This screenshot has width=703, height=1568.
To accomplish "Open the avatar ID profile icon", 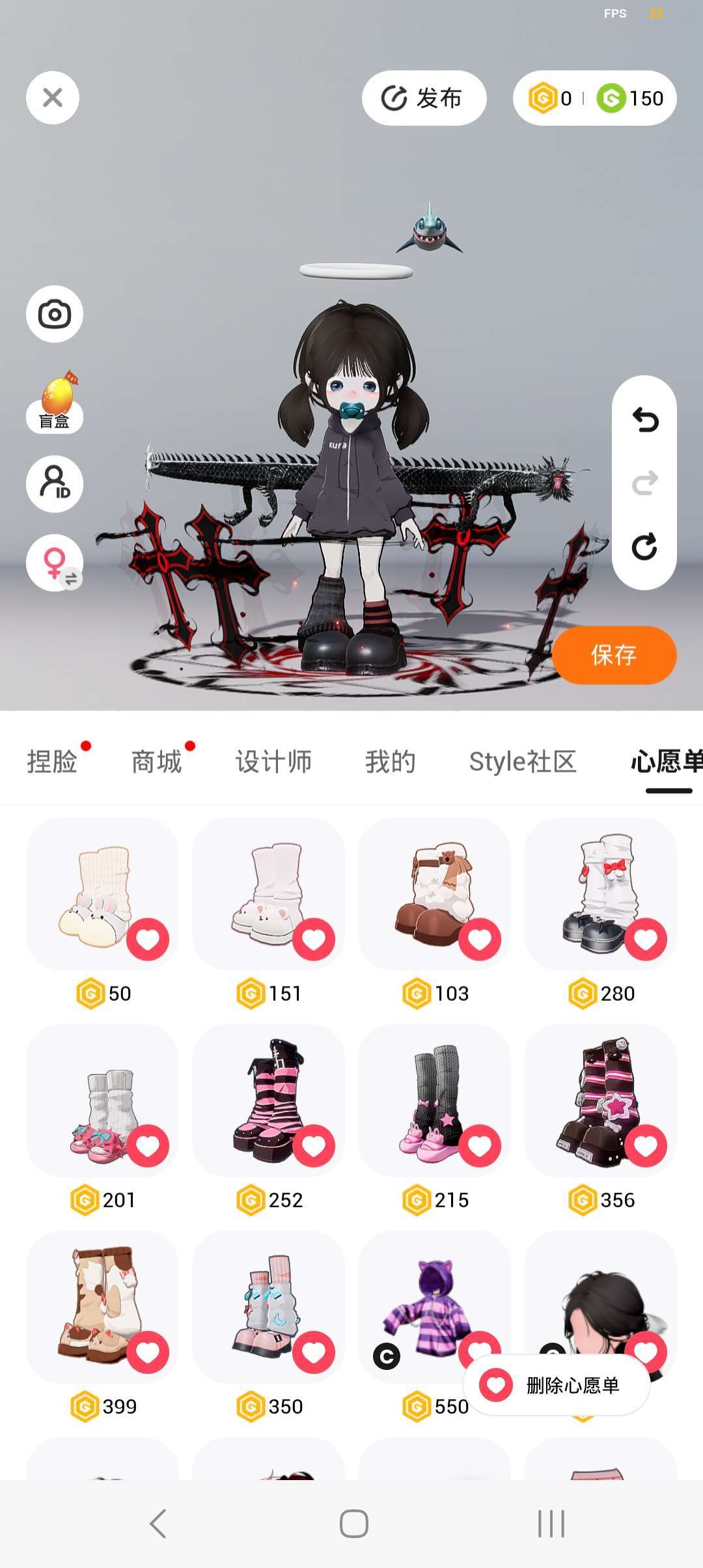I will [55, 484].
